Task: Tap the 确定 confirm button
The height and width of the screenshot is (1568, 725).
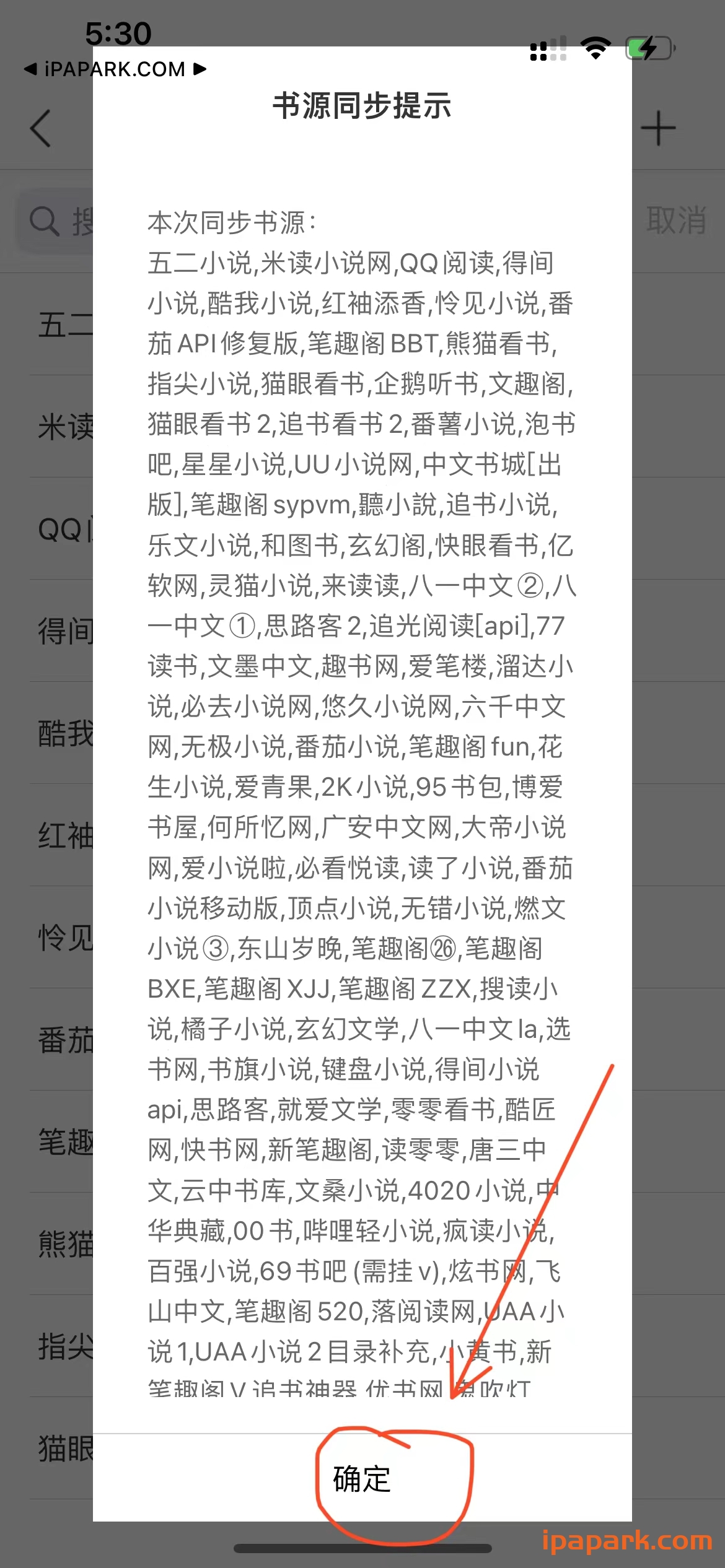Action: click(x=362, y=1477)
